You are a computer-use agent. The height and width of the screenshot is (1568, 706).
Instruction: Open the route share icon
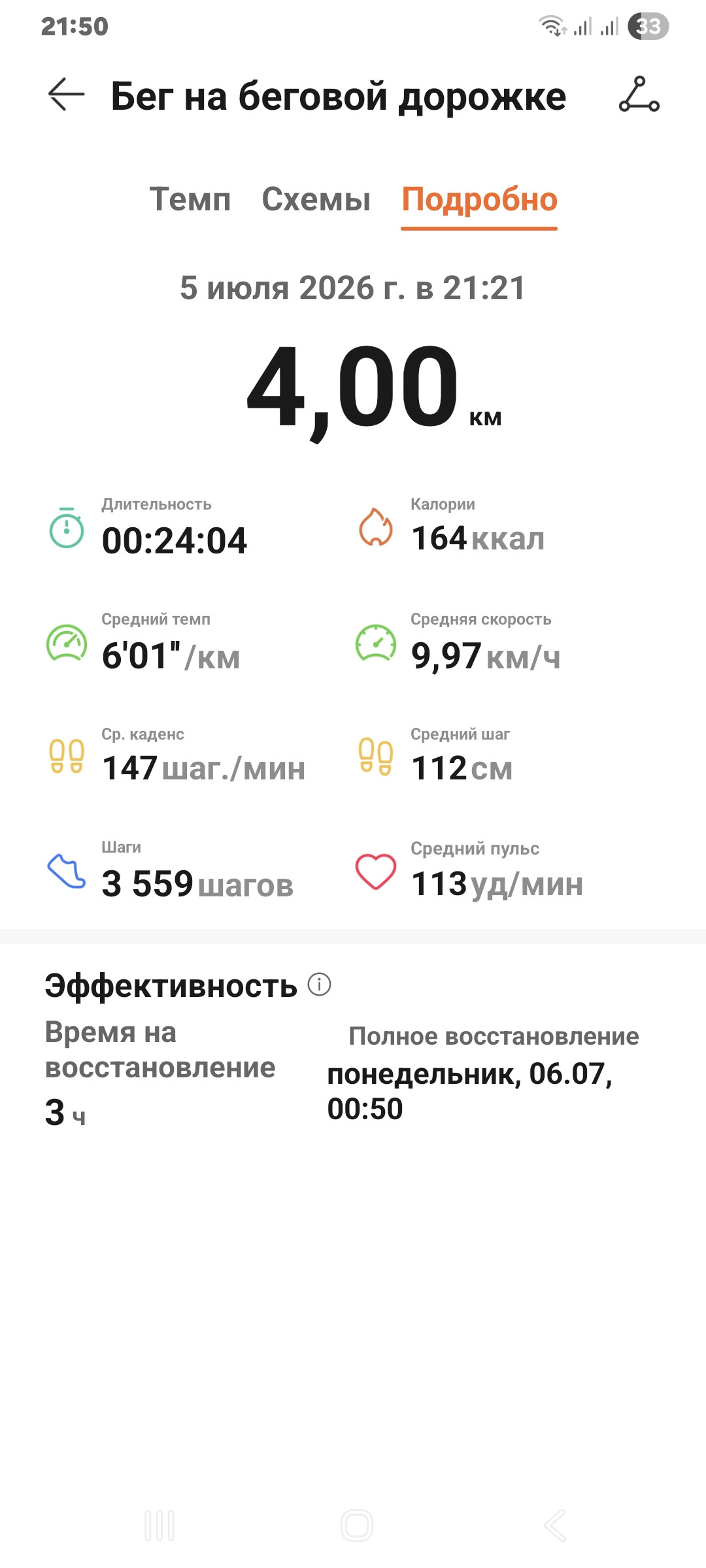(639, 95)
